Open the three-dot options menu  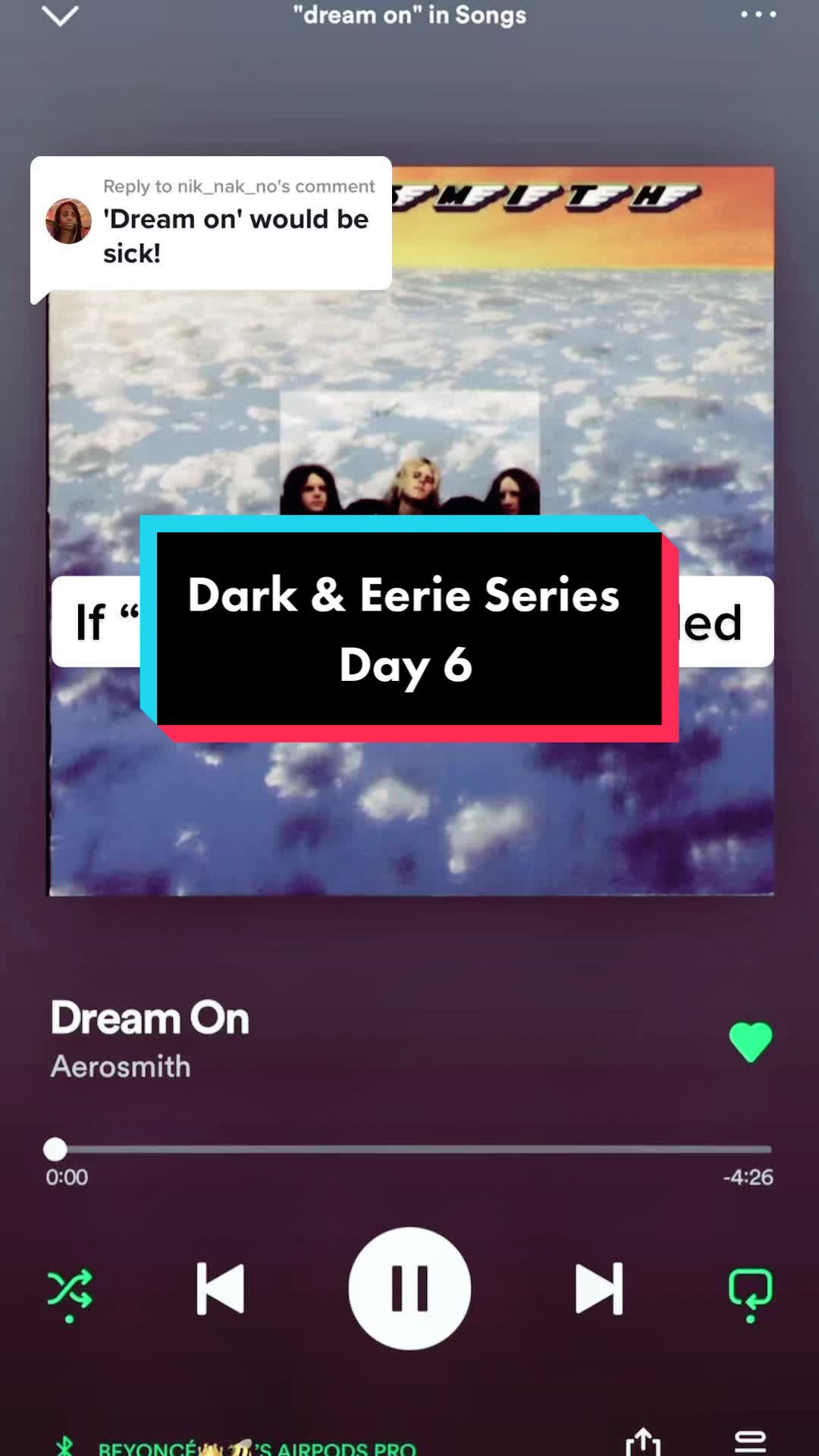(758, 14)
